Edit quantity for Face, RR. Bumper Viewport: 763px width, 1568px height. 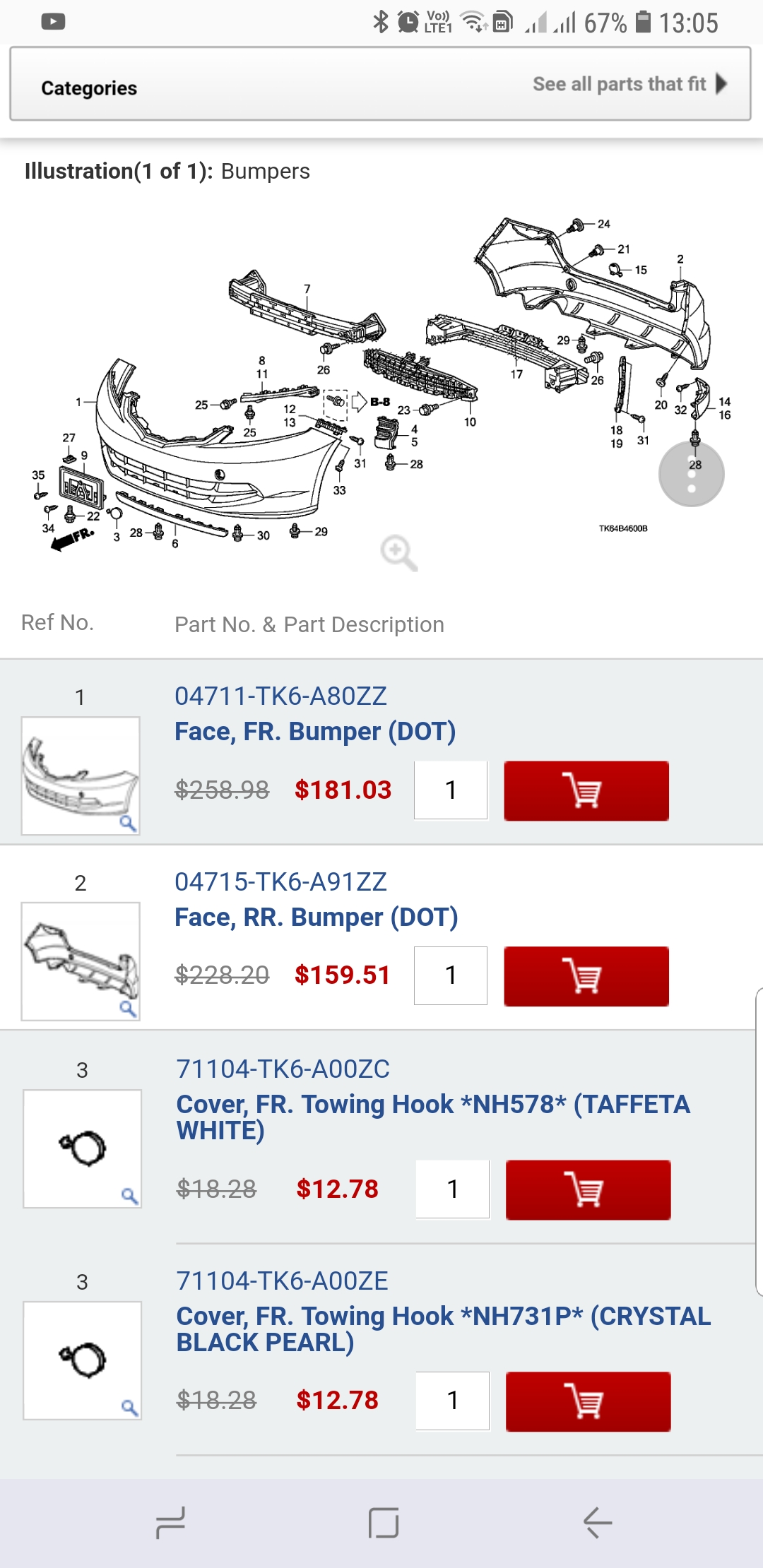(451, 975)
